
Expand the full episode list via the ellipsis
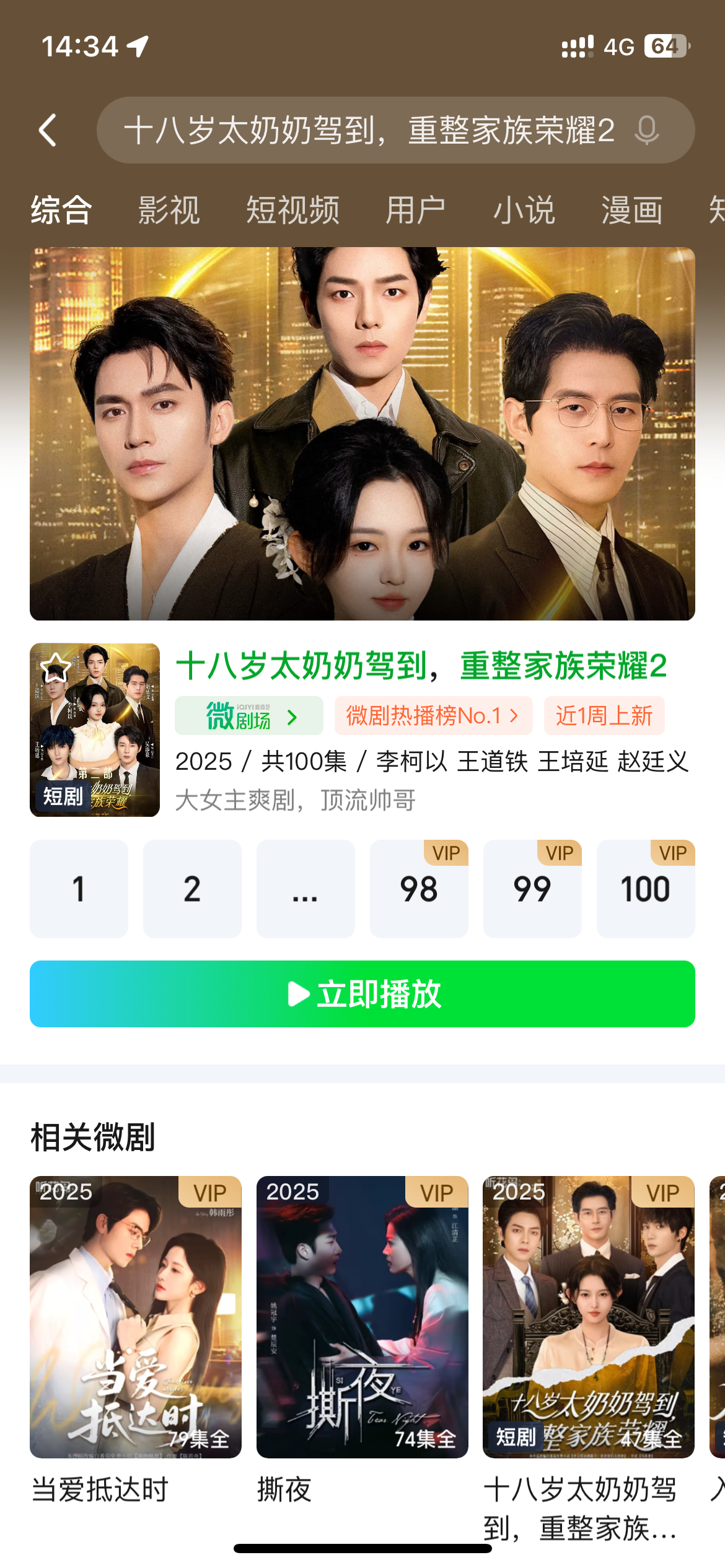[305, 889]
